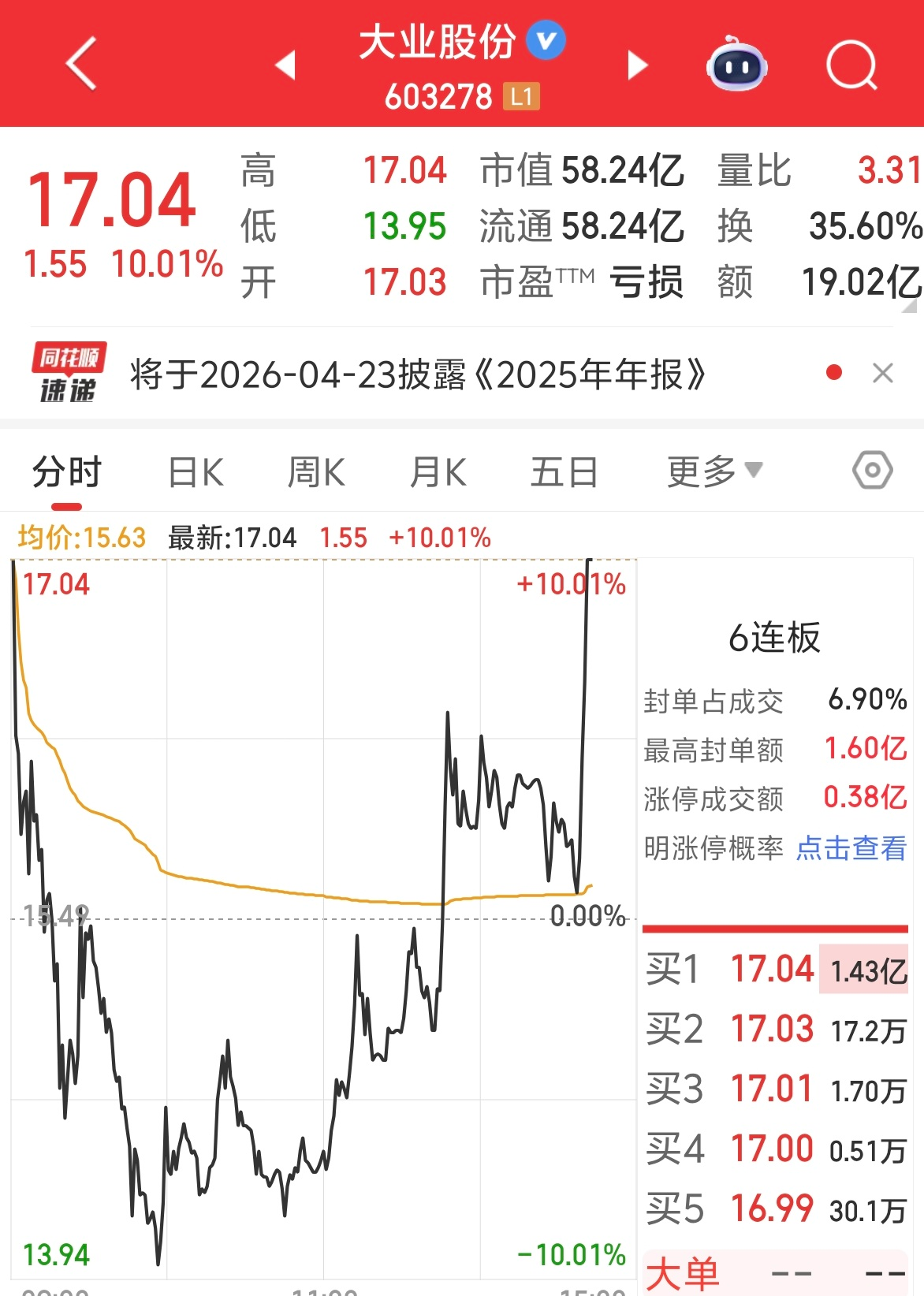Show the 五日 chart view
This screenshot has height=1296, width=924.
click(x=564, y=473)
